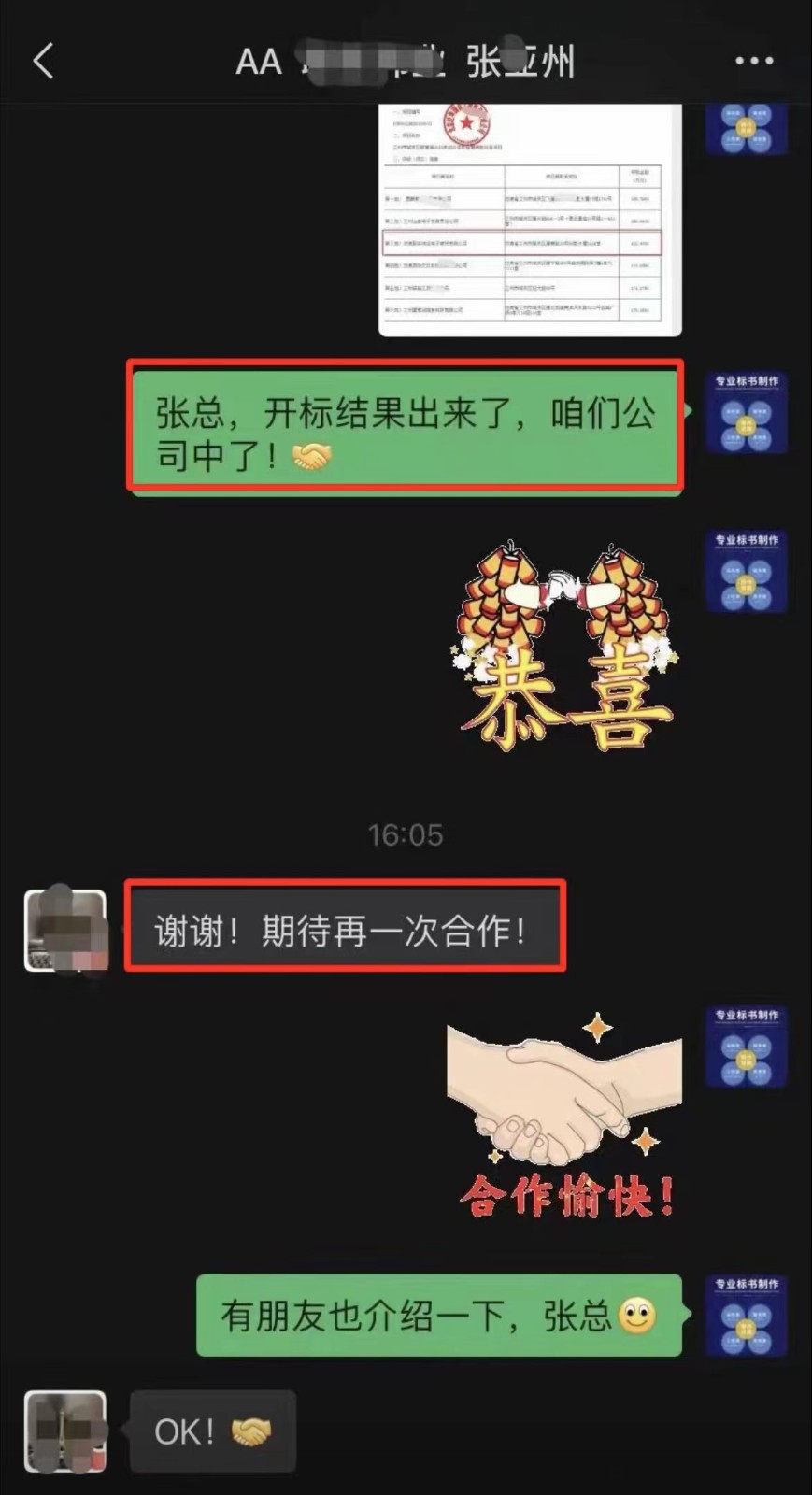Tap the sender's avatar beside 有朋友也介绍一下
Viewport: 812px width, 1495px height.
(746, 1315)
